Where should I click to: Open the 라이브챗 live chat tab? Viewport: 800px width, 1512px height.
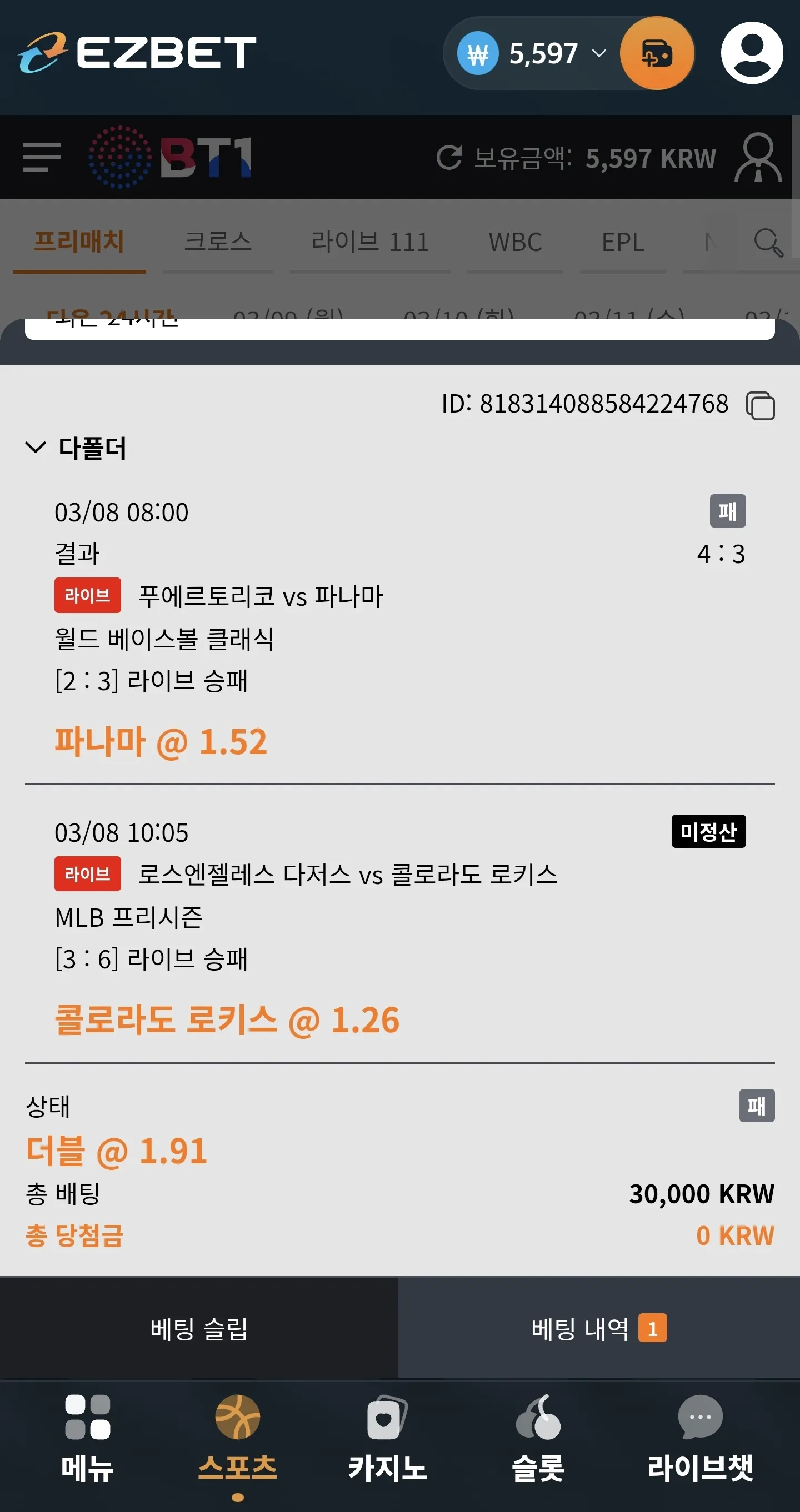700,1439
